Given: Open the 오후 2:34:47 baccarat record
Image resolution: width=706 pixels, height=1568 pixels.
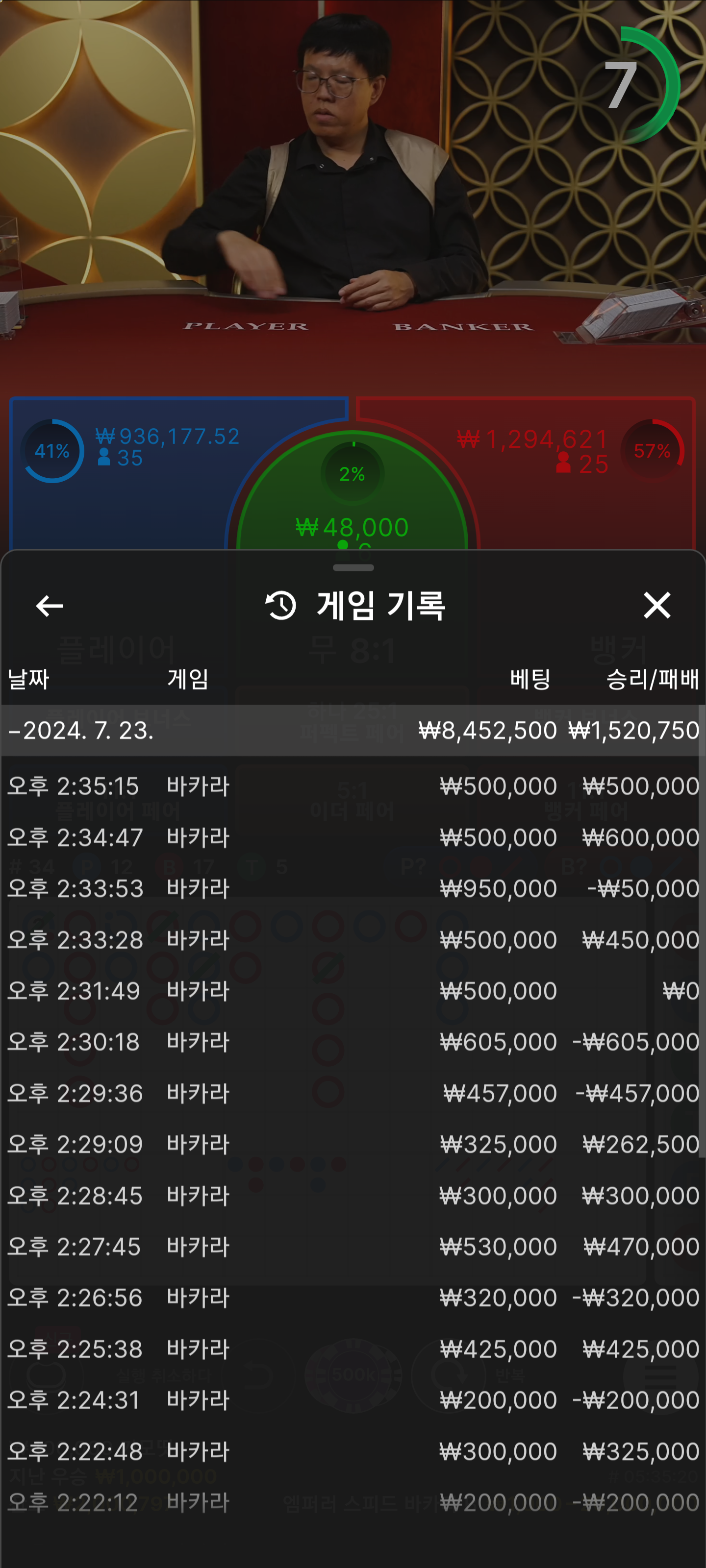Looking at the screenshot, I should [353, 837].
